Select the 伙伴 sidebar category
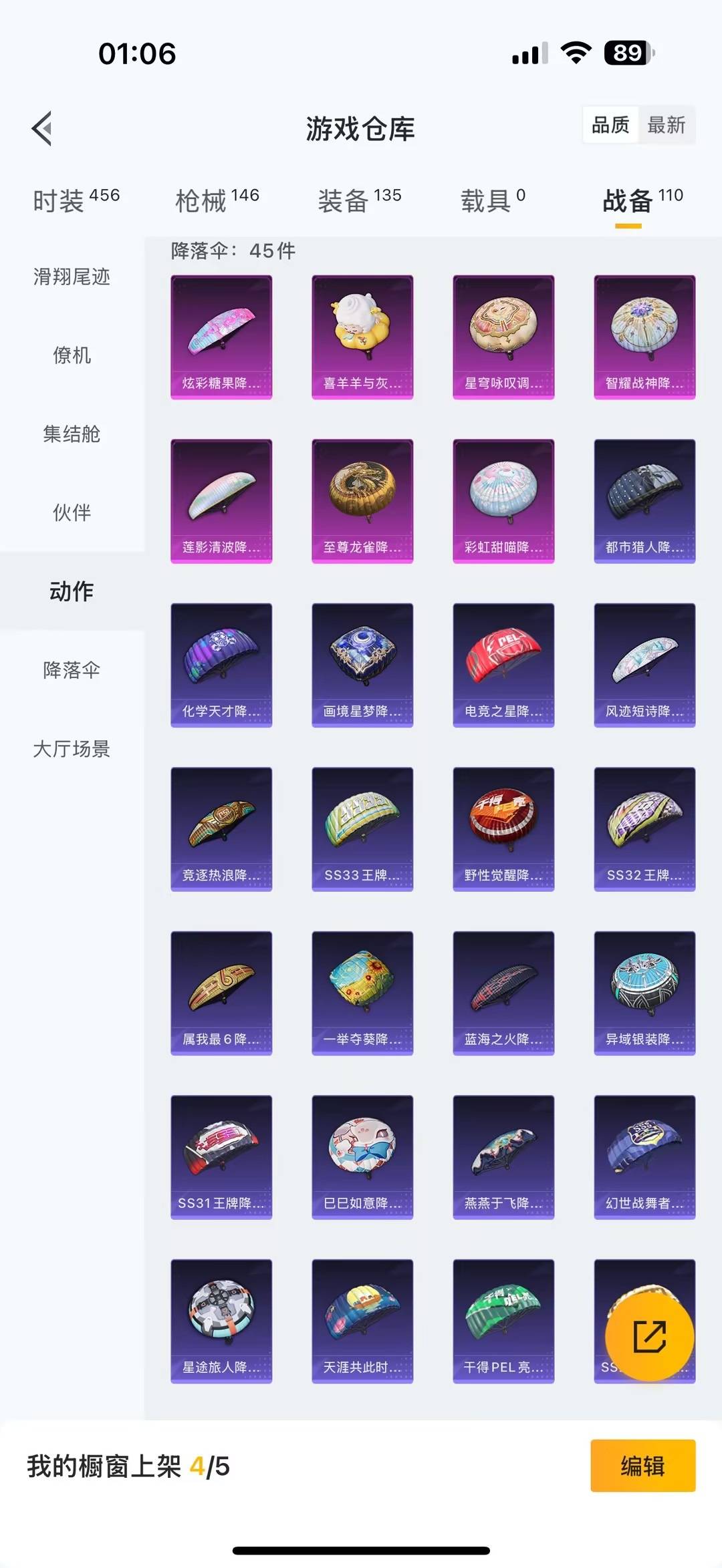The height and width of the screenshot is (1568, 722). (x=72, y=513)
